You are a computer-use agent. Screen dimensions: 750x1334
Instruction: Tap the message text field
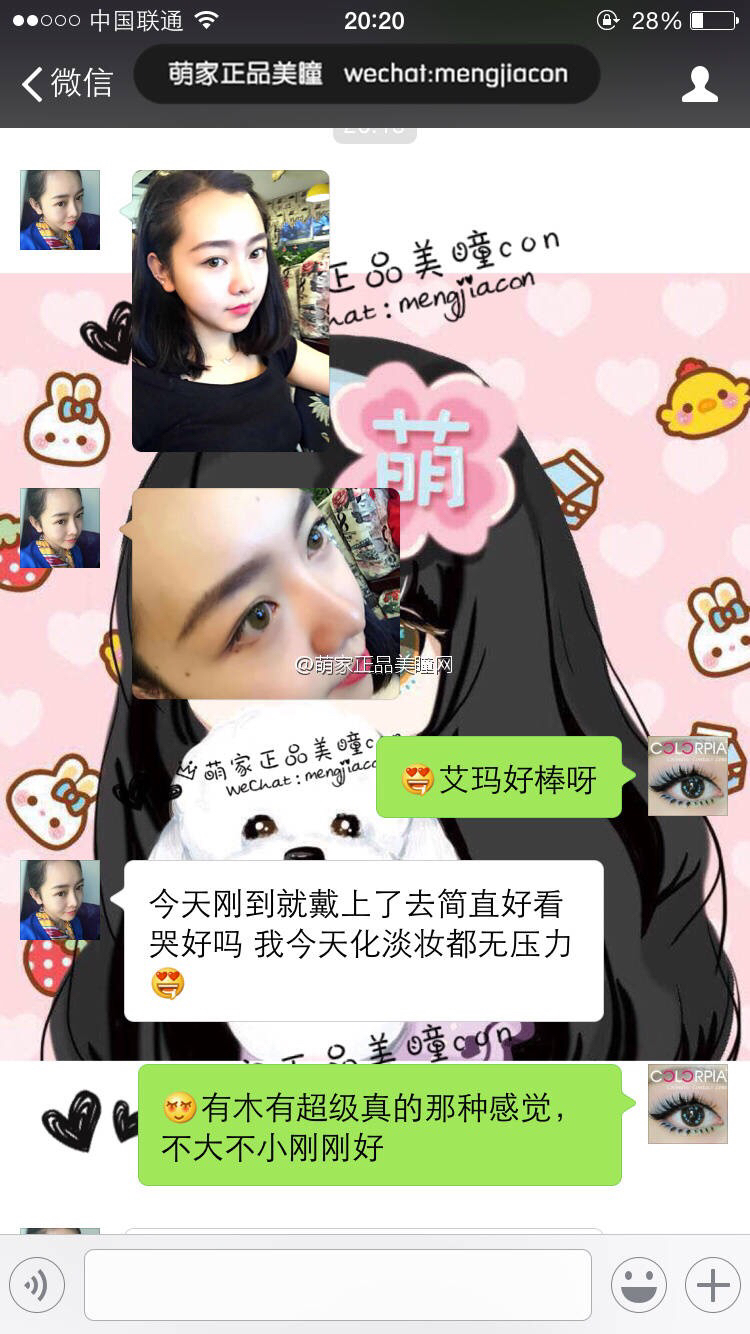(x=337, y=1284)
